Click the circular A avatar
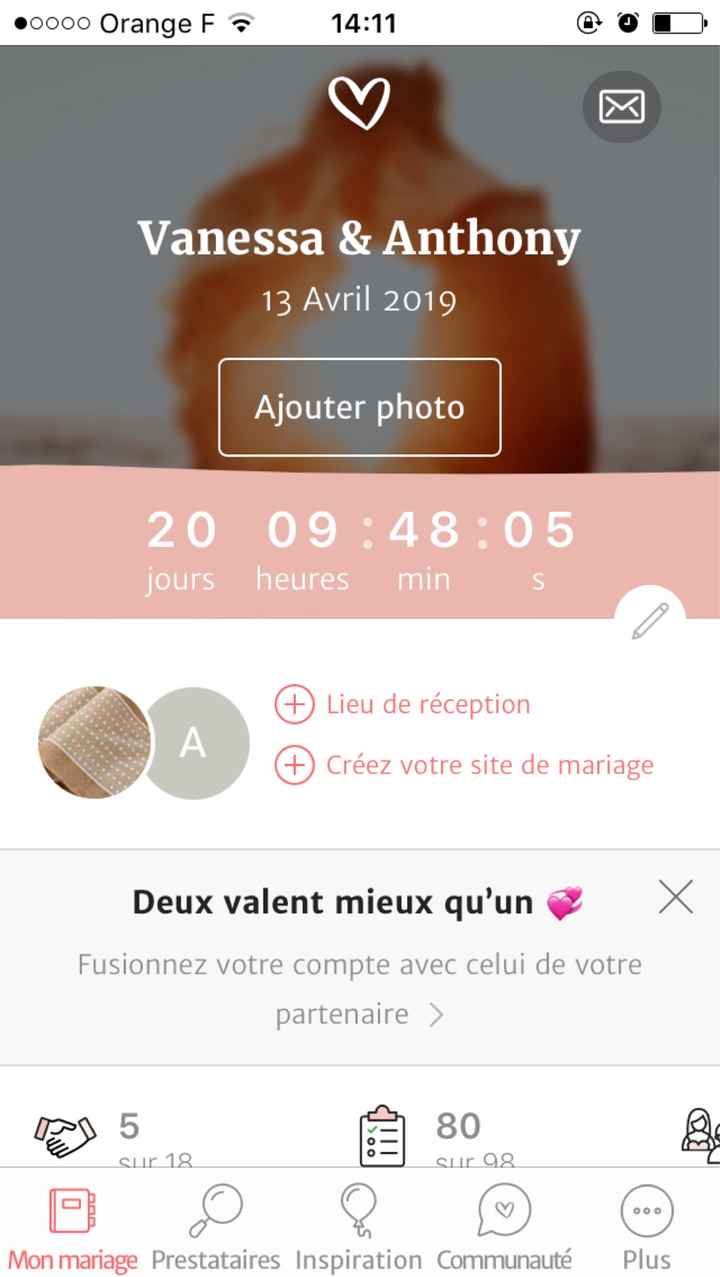 pyautogui.click(x=196, y=742)
